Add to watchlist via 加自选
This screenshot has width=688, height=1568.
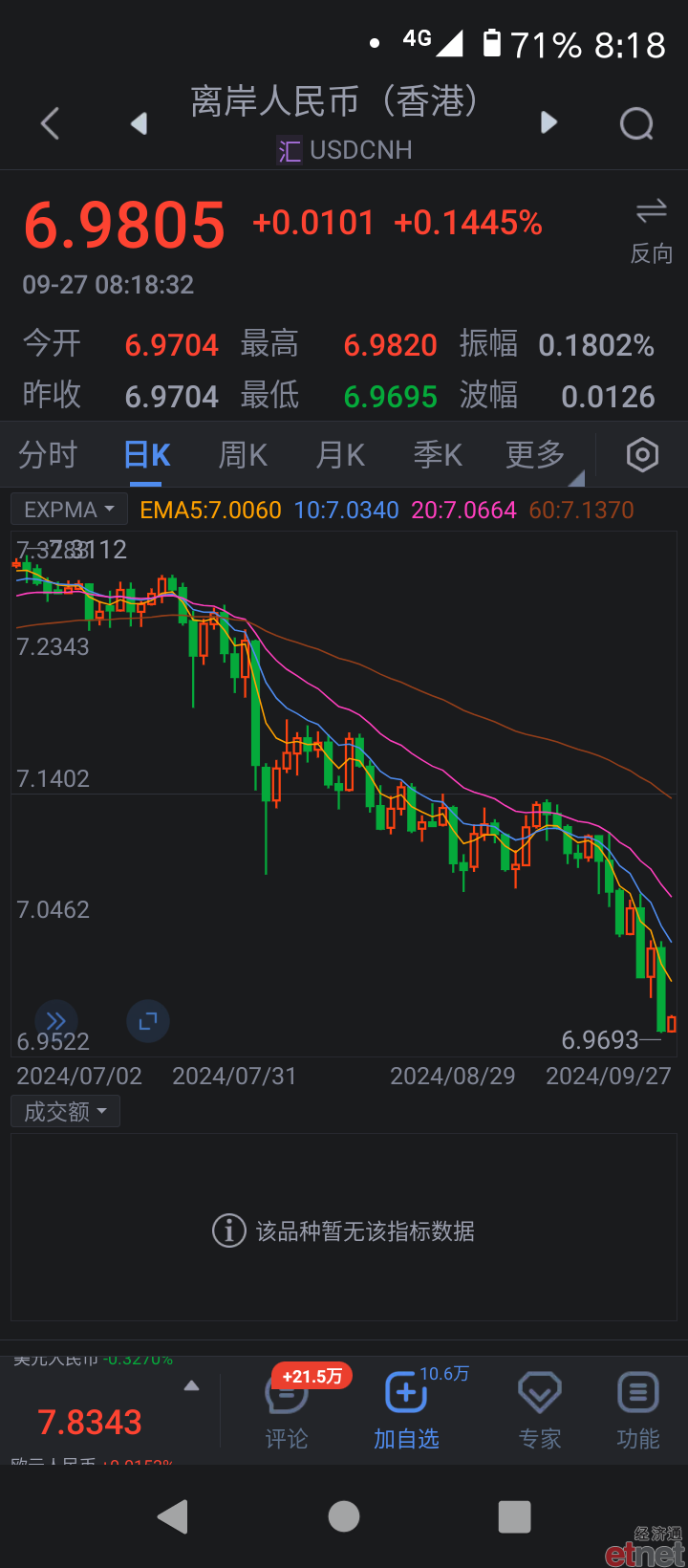click(406, 1411)
